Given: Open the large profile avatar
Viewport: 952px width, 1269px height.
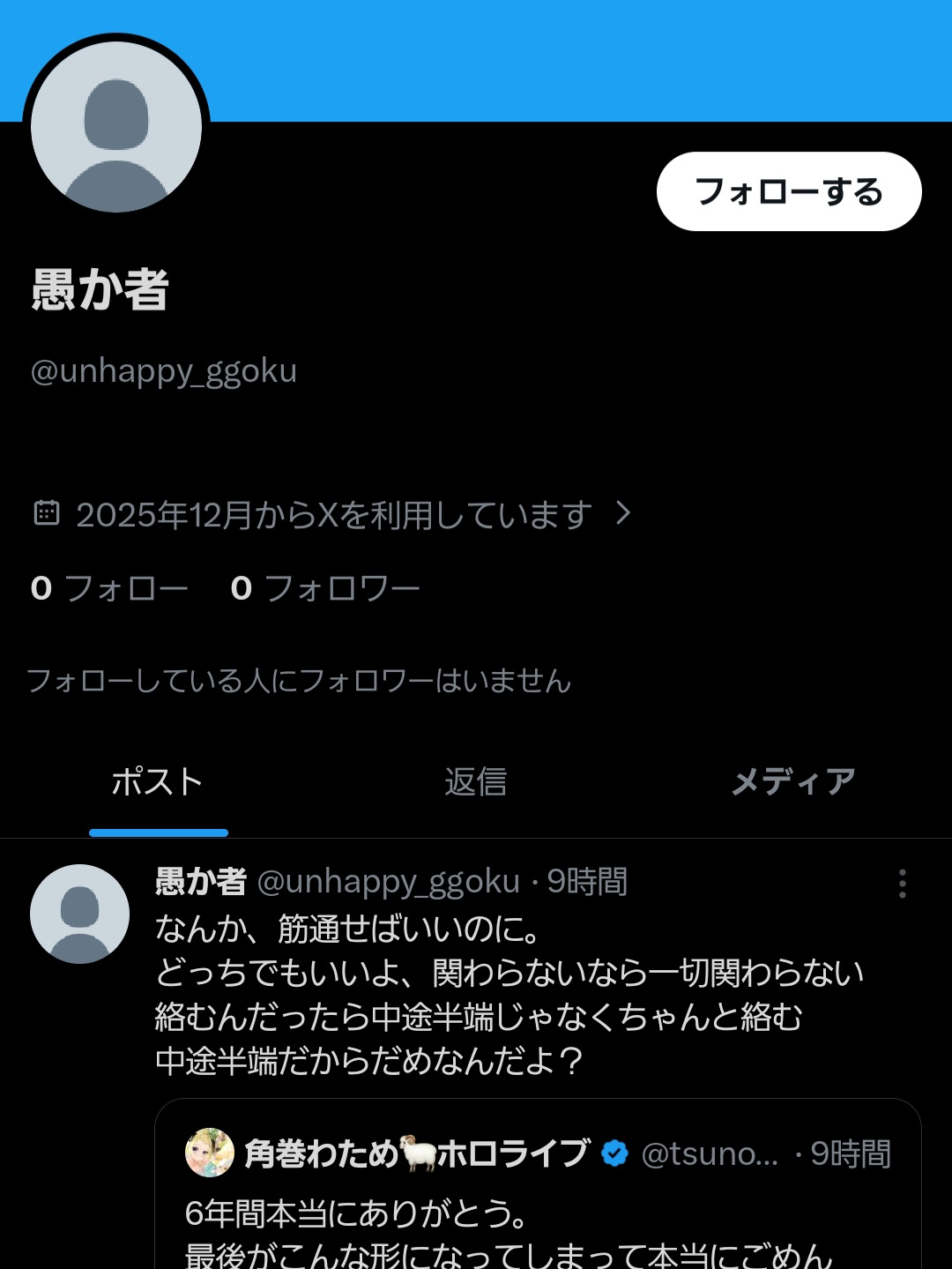Looking at the screenshot, I should (116, 127).
